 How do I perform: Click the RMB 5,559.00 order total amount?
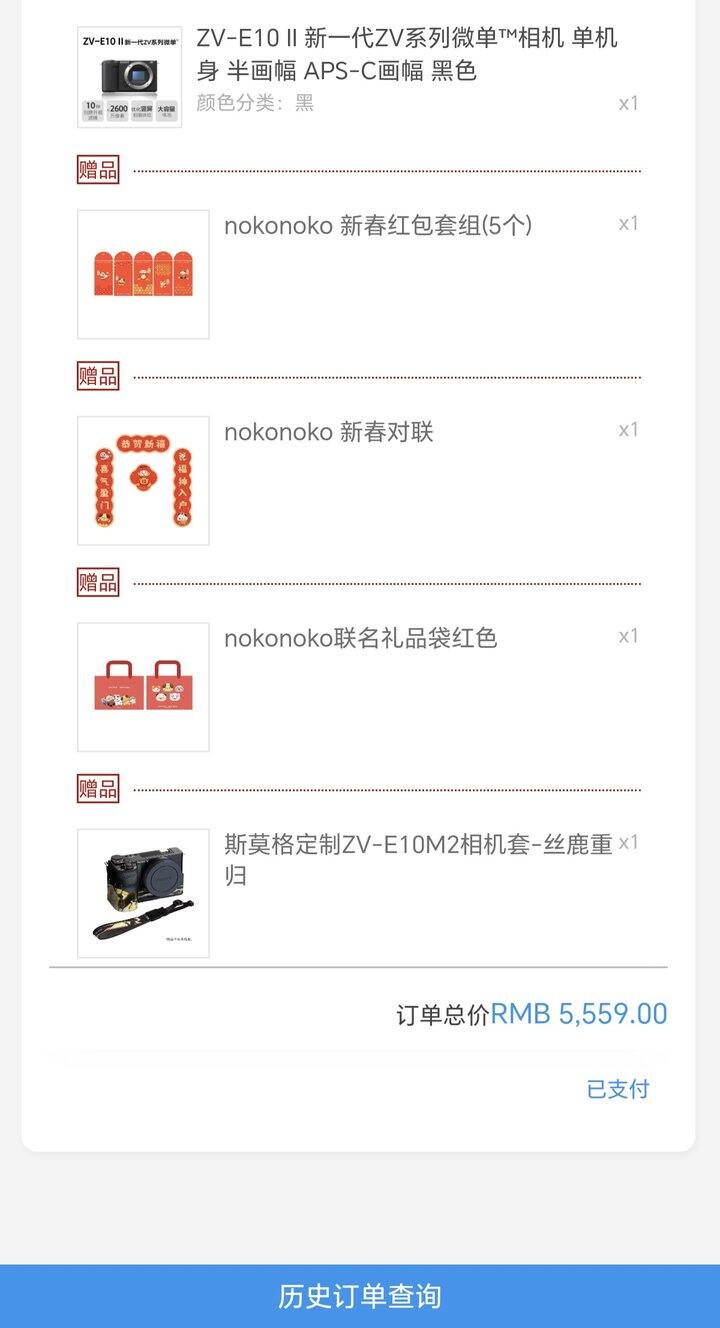578,1013
